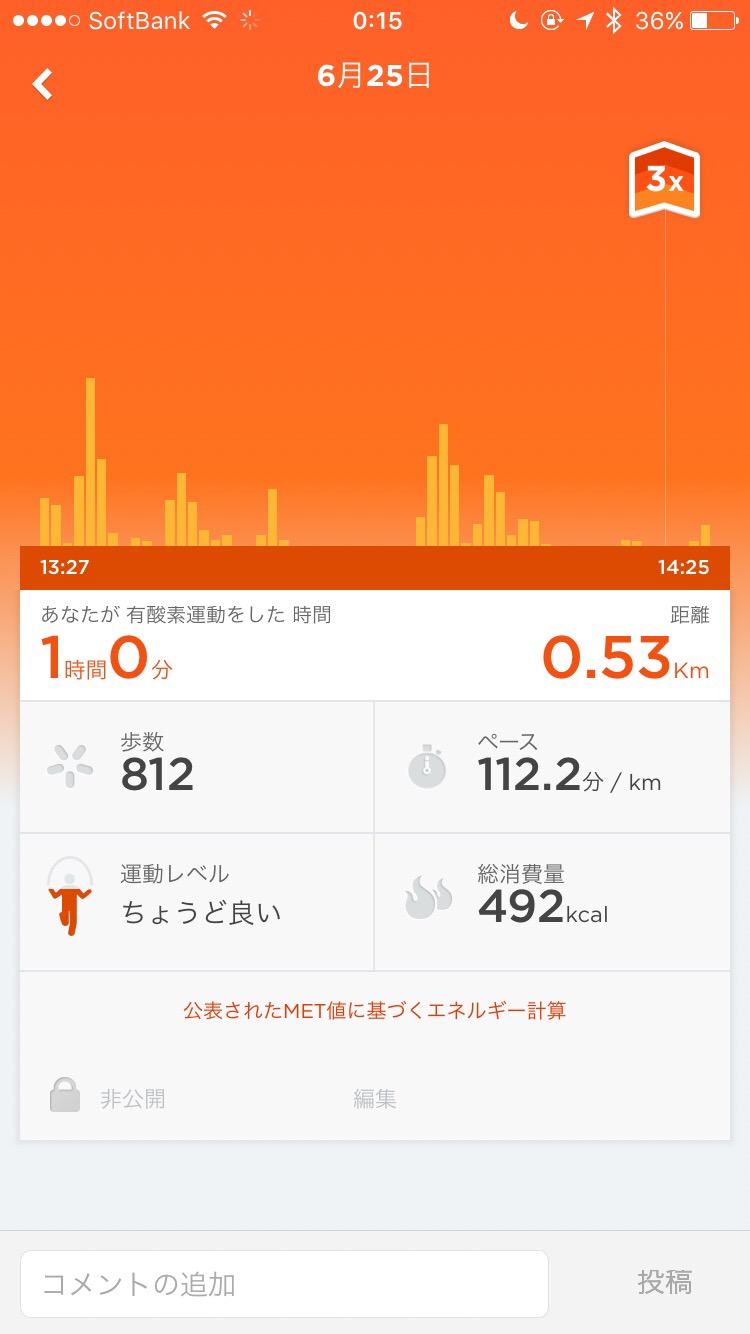Open the MET値 energy calculation link
Viewport: 750px width, 1334px height.
[x=375, y=1010]
